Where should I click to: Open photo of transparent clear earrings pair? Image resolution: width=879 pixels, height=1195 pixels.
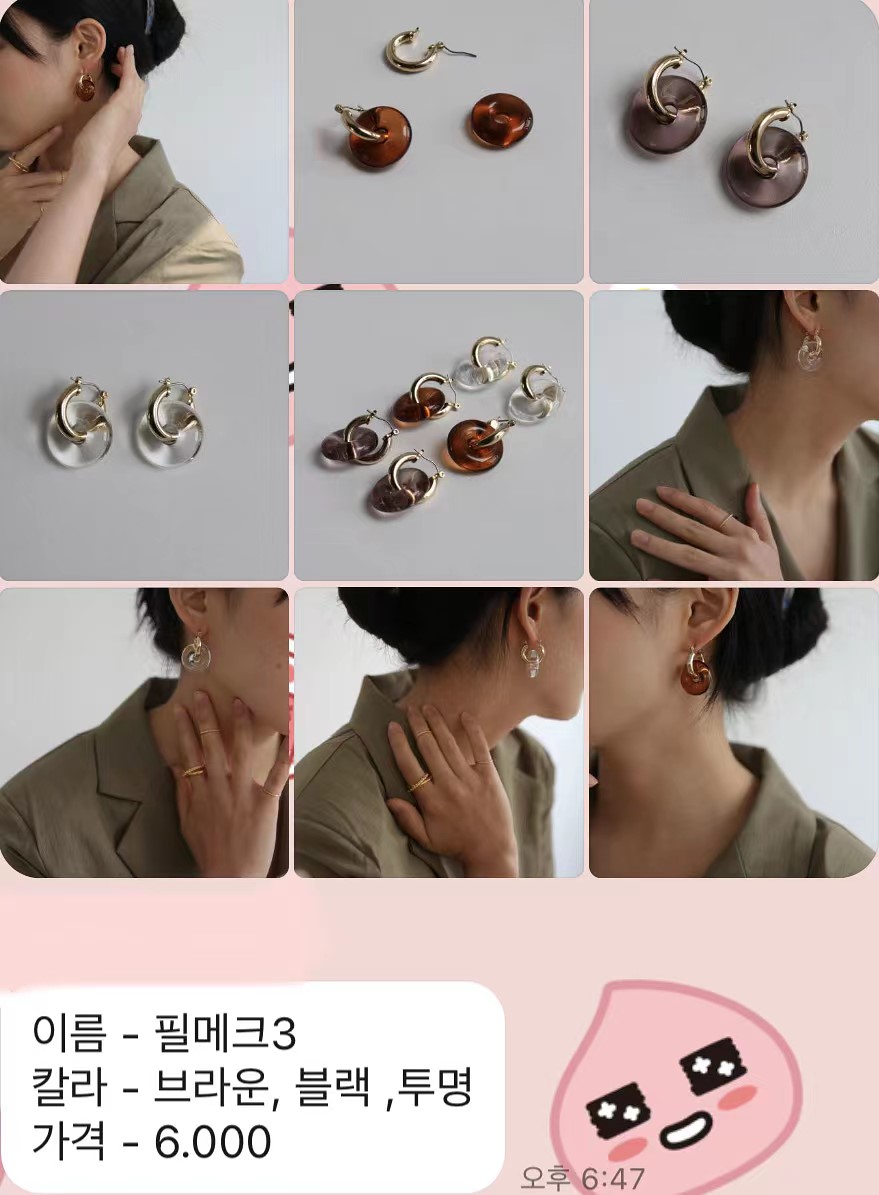pos(144,435)
